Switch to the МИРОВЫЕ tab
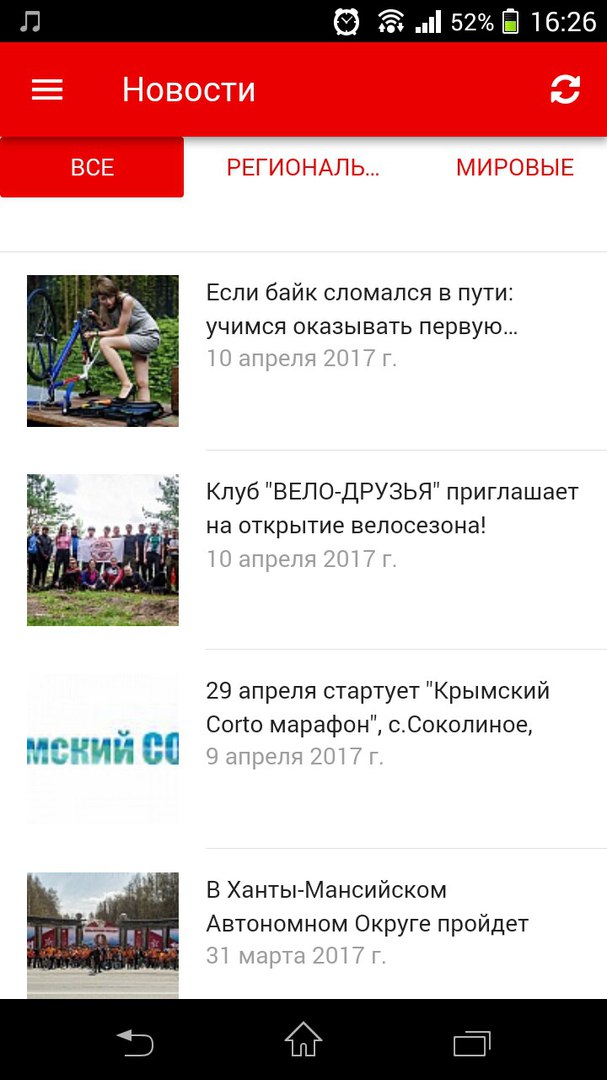Viewport: 607px width, 1080px height. [x=515, y=167]
